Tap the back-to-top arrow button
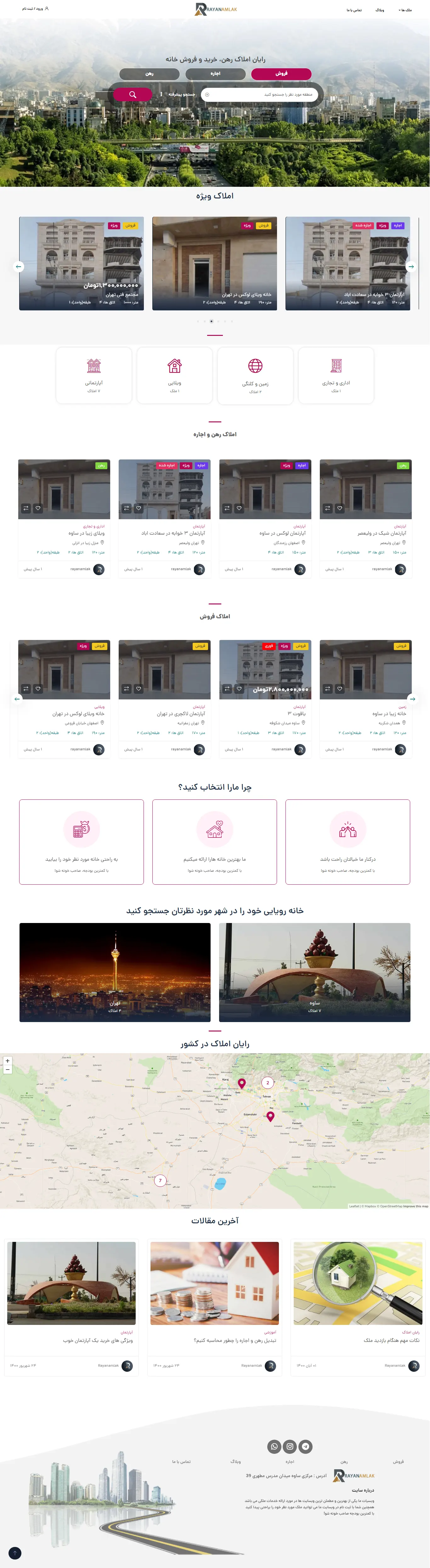Screen dimensions: 430x1568 [14, 1553]
